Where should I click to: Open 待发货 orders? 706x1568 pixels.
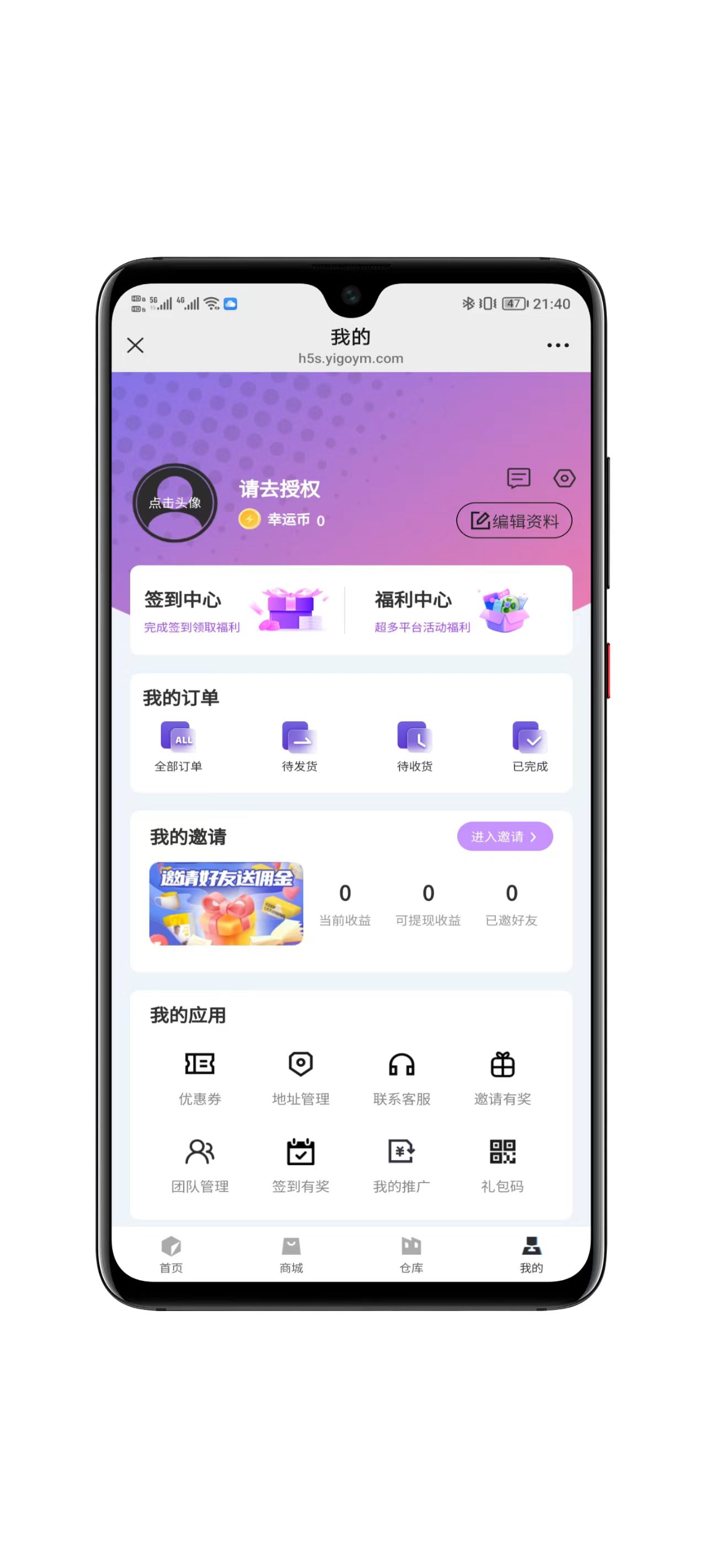[x=299, y=747]
